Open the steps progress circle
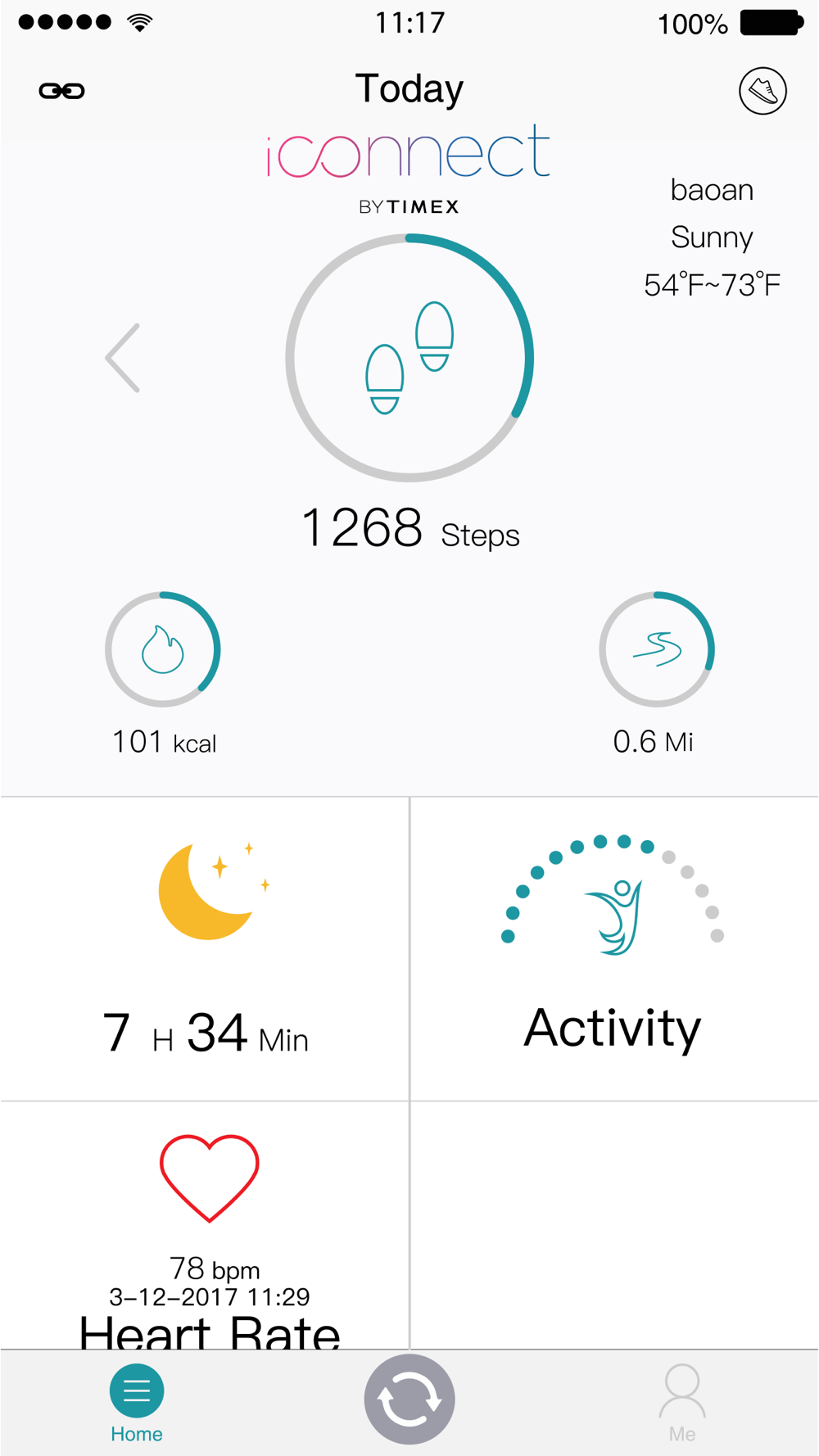819x1456 pixels. 409,358
